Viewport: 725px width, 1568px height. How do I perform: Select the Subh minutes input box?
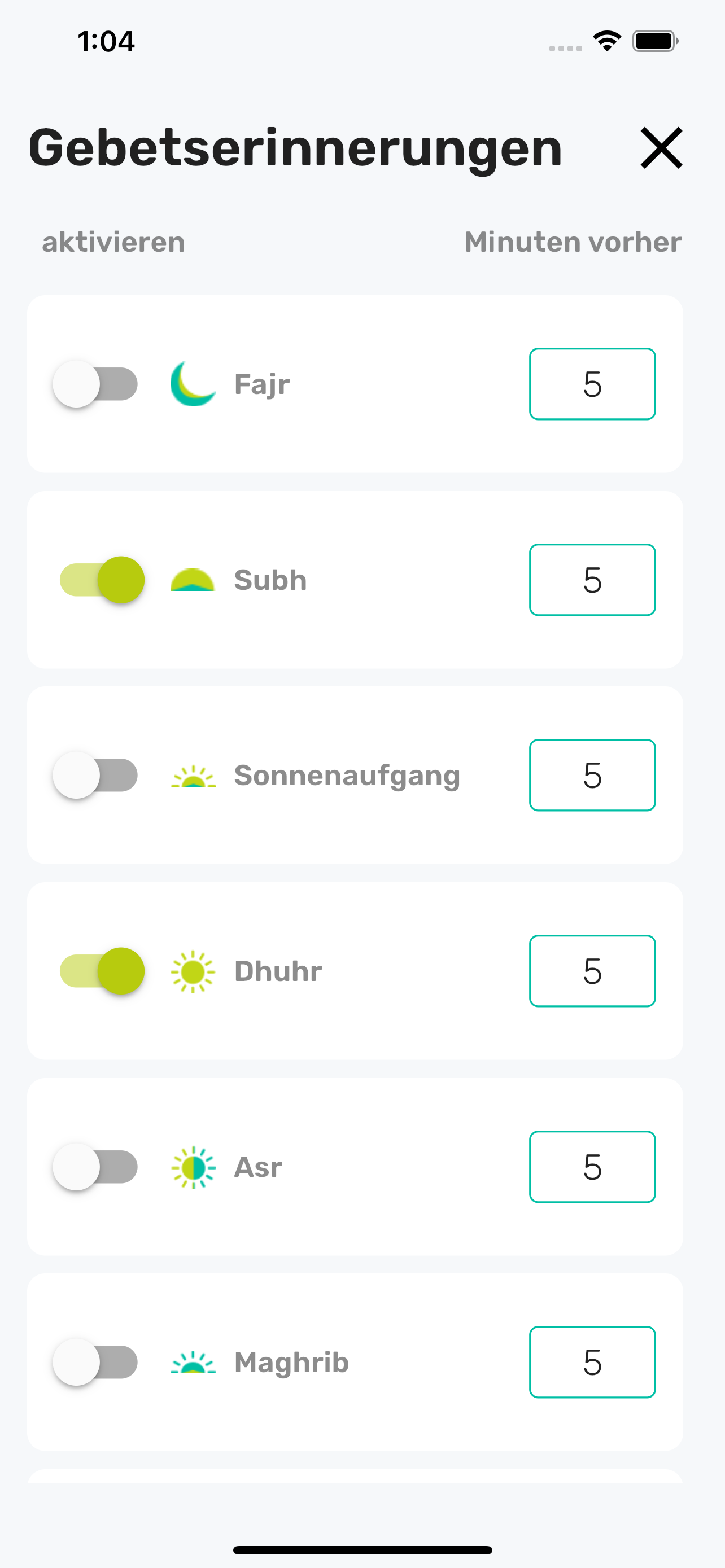point(592,580)
